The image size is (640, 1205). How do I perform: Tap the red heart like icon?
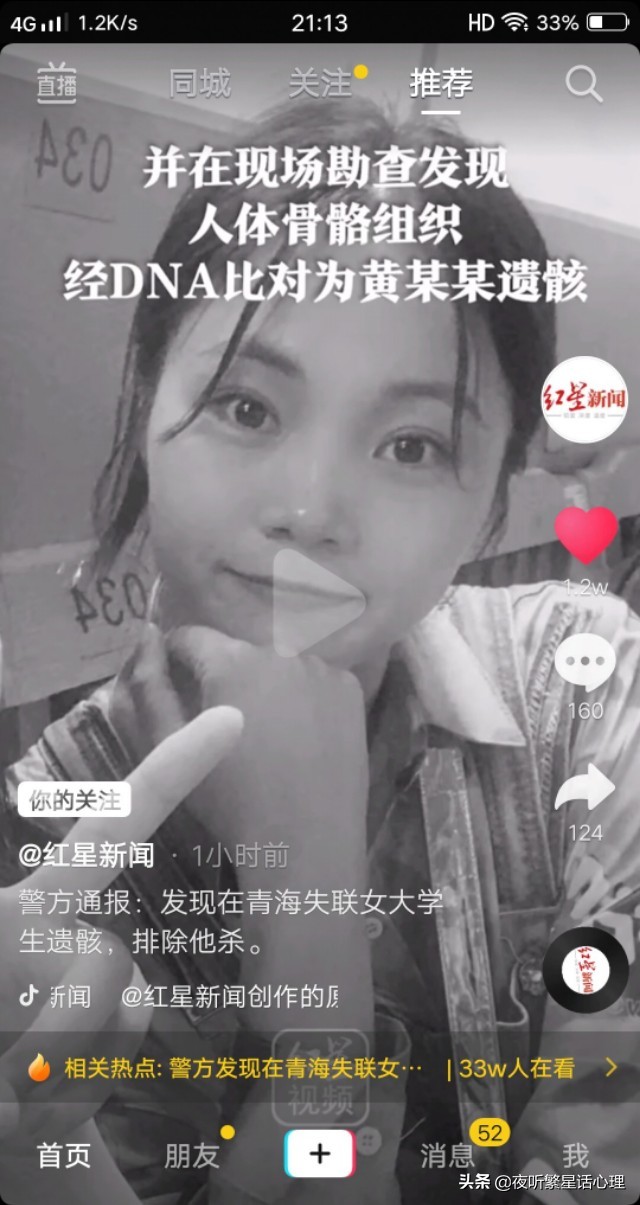(x=586, y=535)
